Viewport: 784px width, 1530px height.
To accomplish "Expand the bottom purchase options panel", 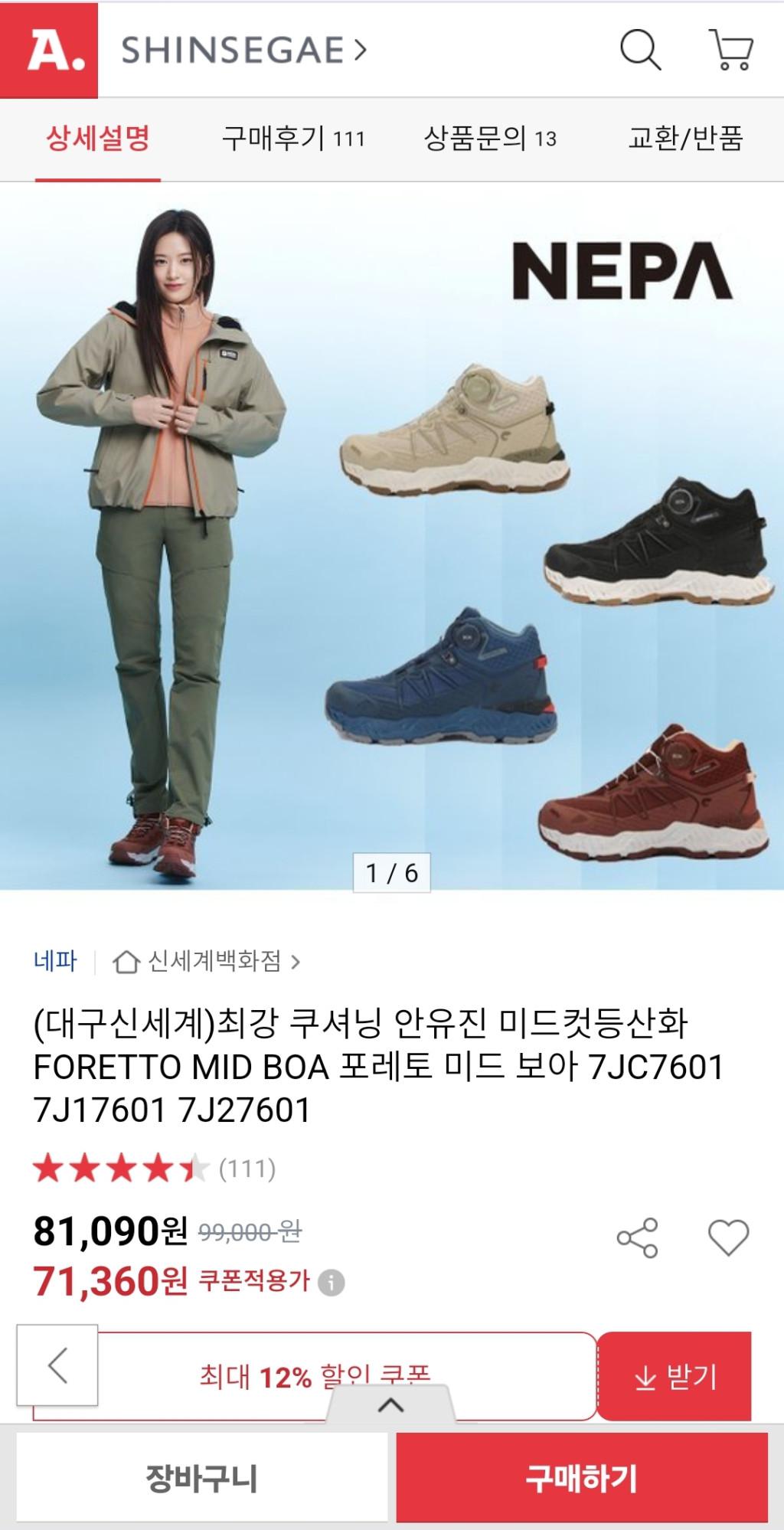I will coord(391,1404).
